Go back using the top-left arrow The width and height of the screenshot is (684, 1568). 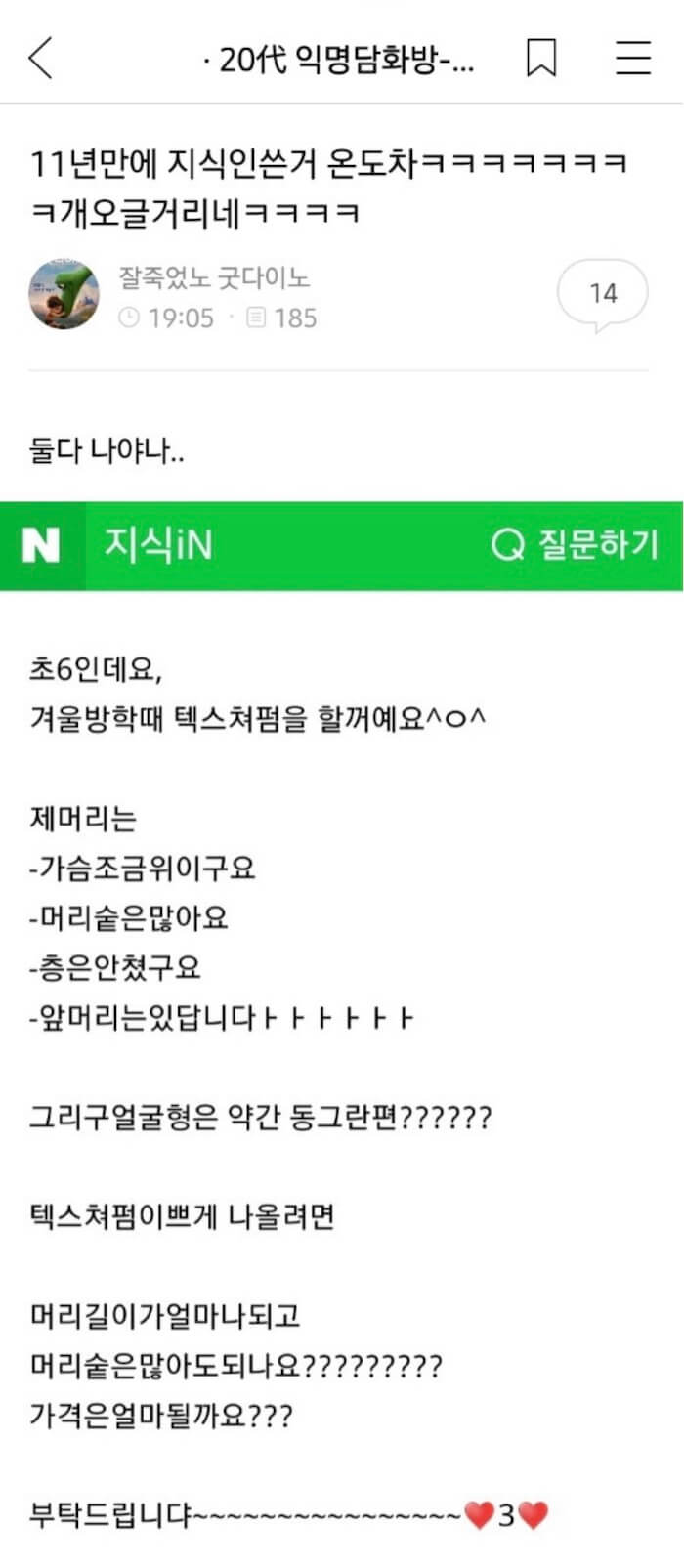41,59
